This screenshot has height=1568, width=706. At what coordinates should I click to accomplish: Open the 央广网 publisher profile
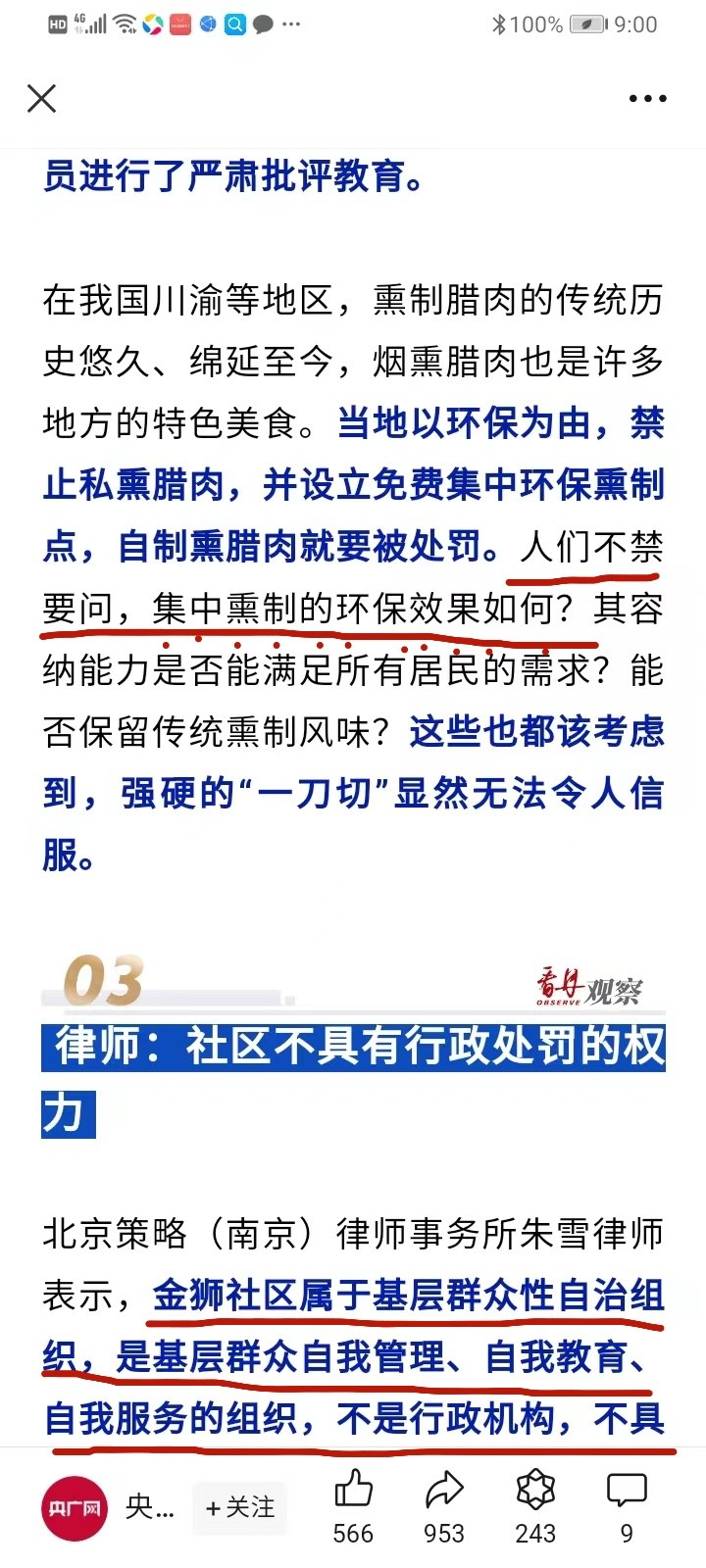(74, 1507)
